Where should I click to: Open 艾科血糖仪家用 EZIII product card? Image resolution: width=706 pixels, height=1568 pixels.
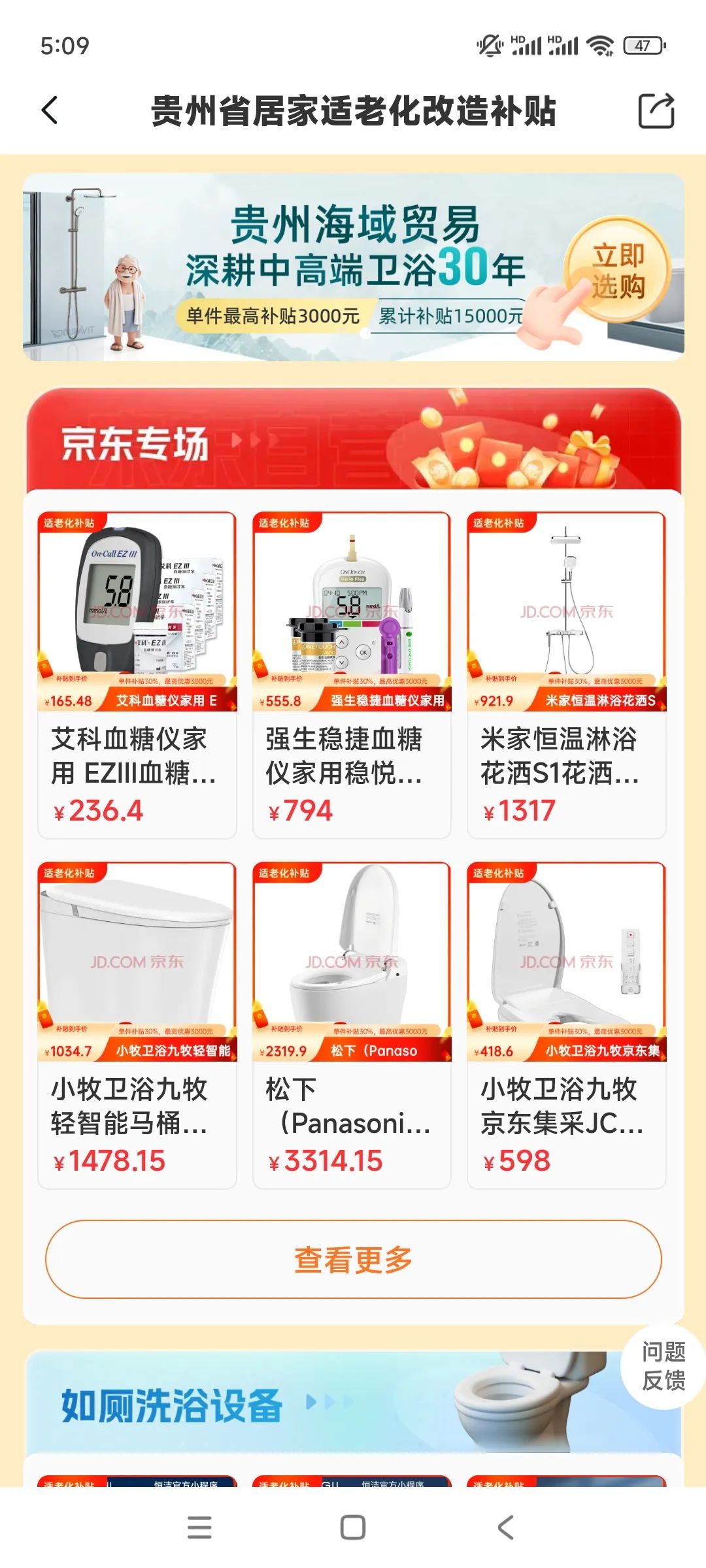tap(137, 673)
